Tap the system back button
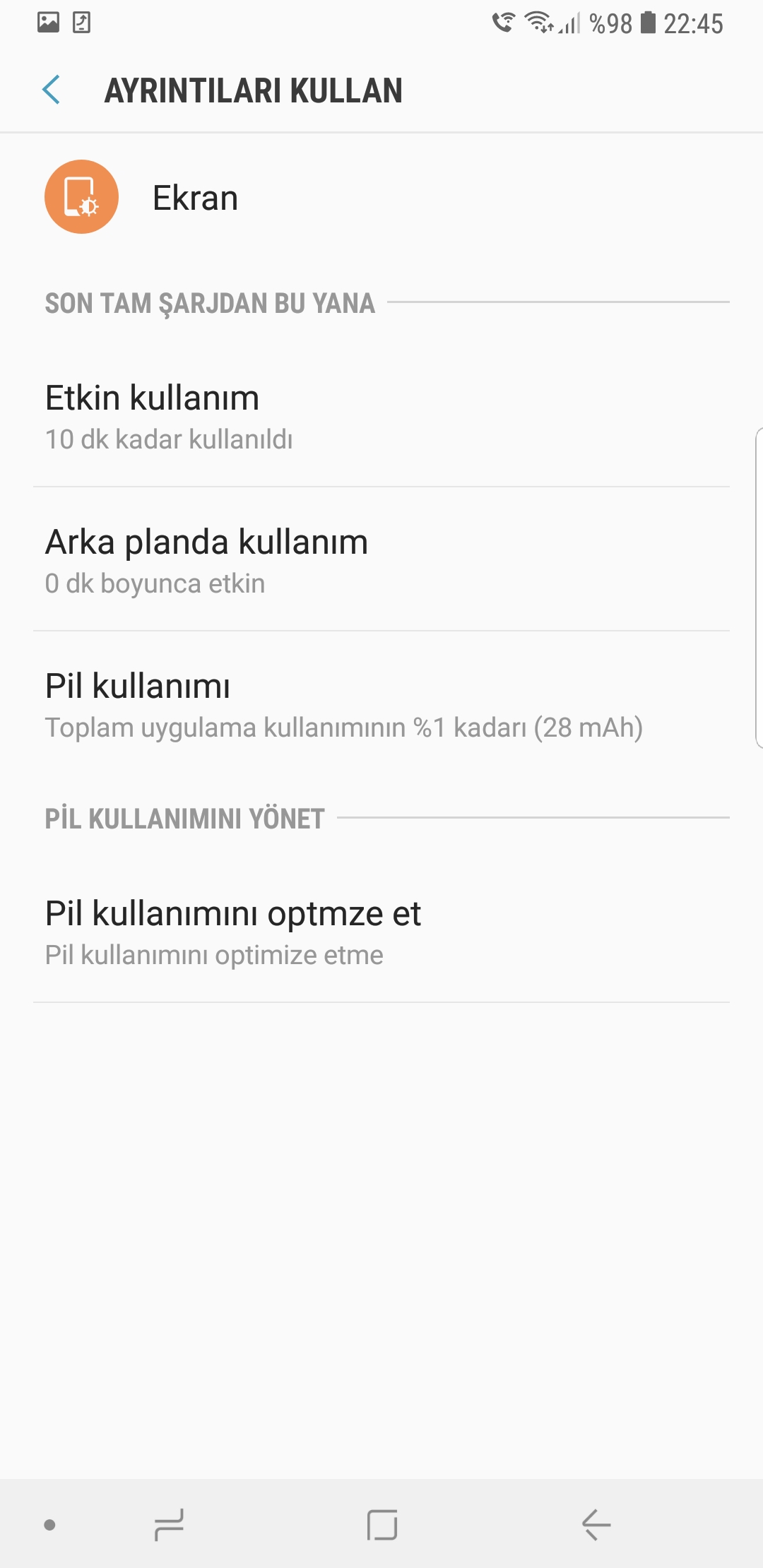Viewport: 763px width, 1568px height. click(596, 1524)
